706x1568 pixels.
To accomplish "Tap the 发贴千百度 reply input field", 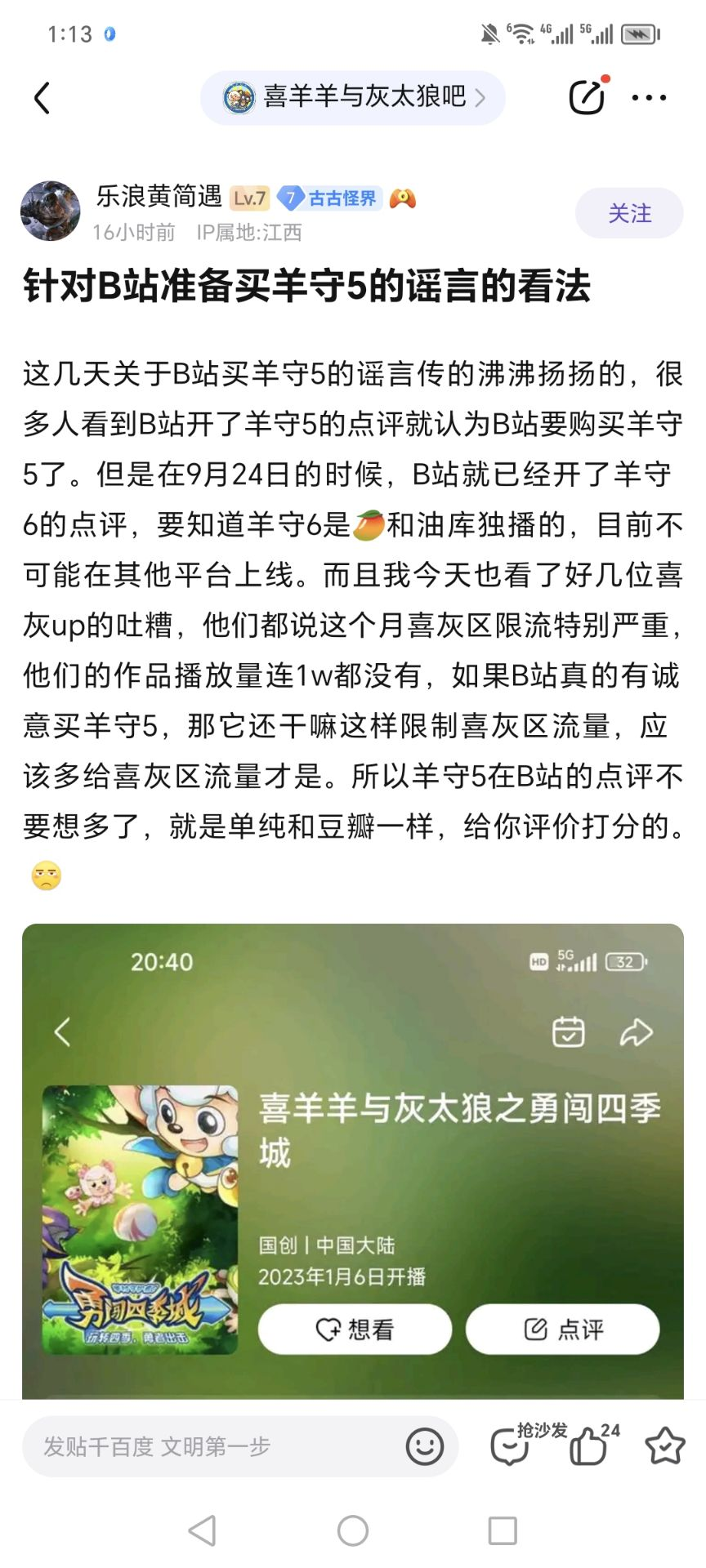I will point(212,1447).
